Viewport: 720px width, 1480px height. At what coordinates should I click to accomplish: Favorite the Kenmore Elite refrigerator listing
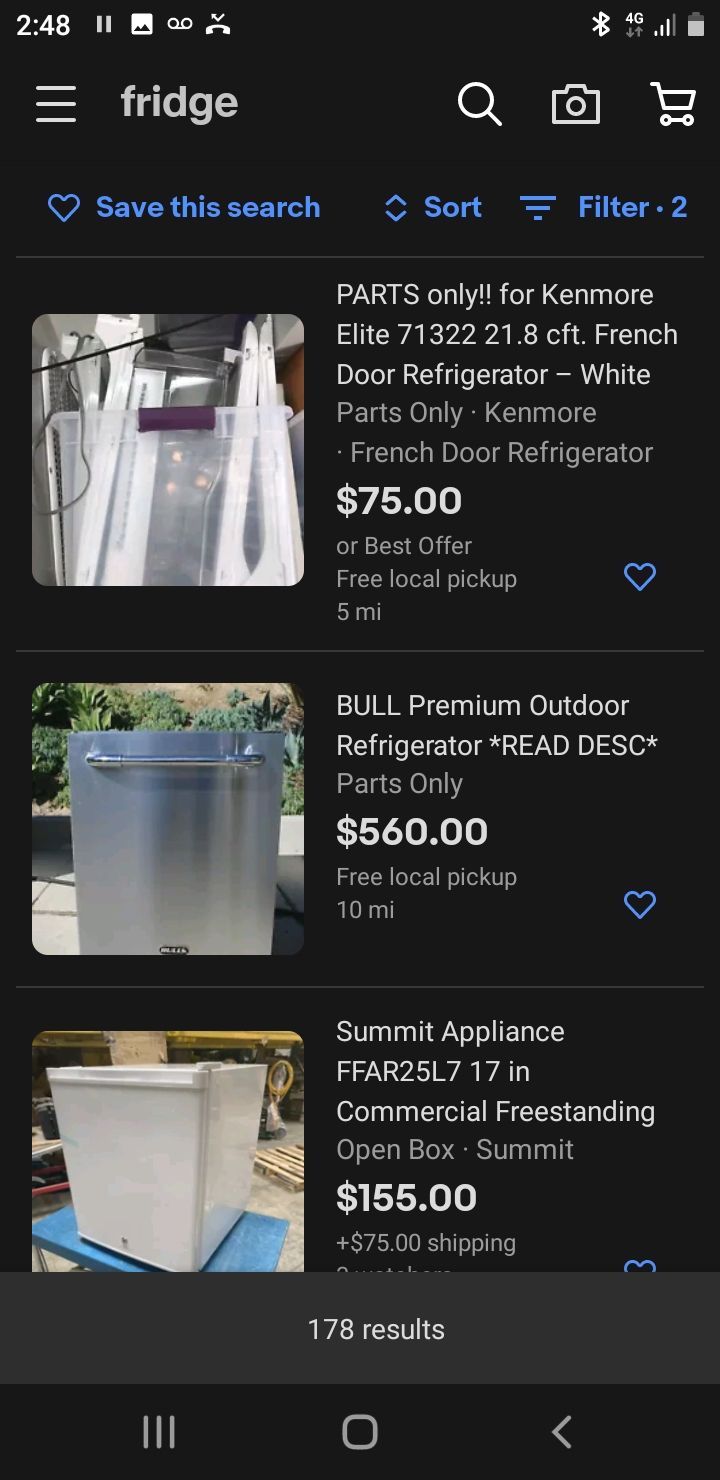640,577
